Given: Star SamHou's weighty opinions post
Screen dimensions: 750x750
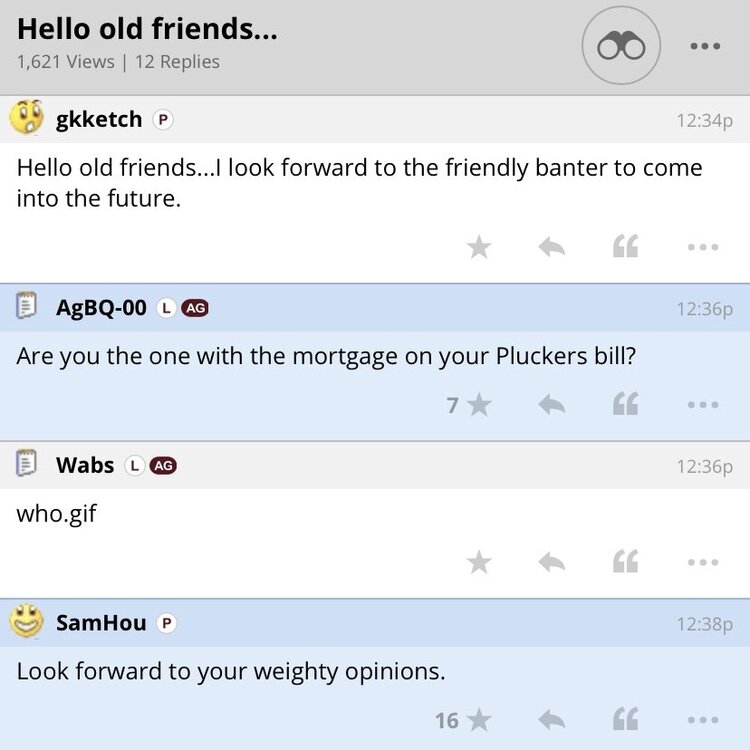Looking at the screenshot, I should pyautogui.click(x=480, y=720).
